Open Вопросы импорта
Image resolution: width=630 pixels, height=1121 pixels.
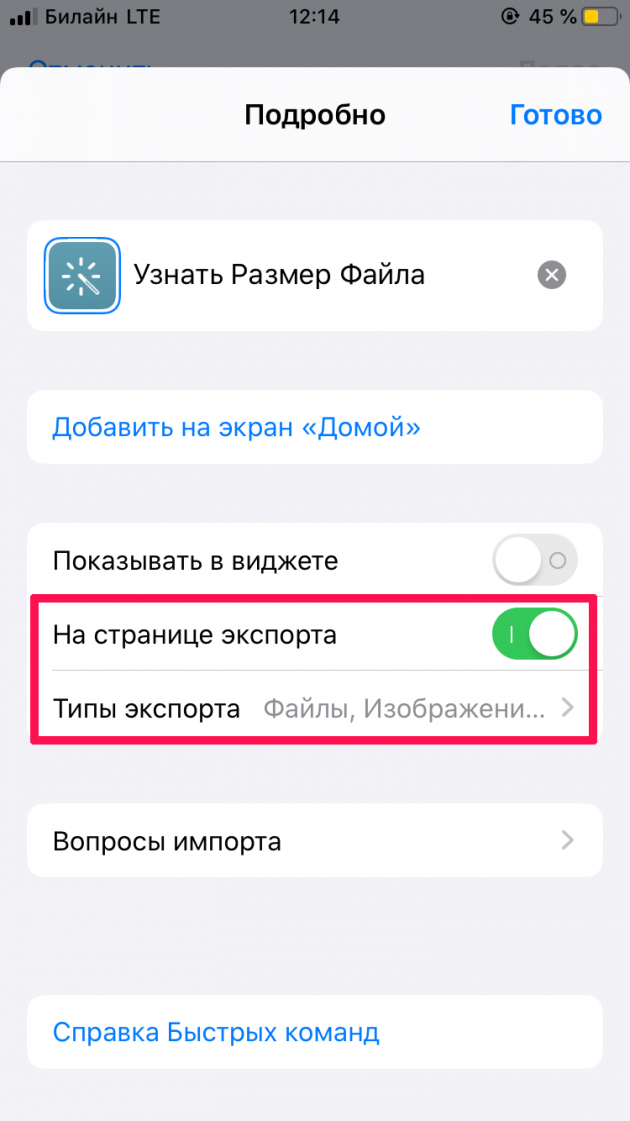click(x=314, y=841)
